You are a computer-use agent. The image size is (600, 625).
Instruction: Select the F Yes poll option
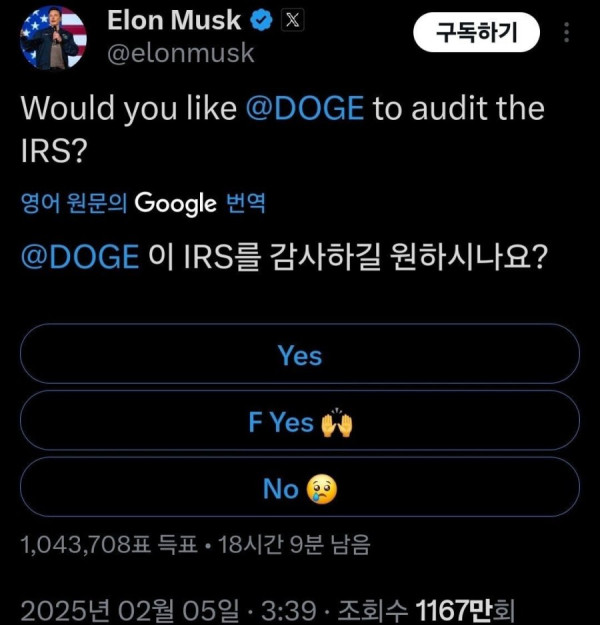(x=300, y=422)
